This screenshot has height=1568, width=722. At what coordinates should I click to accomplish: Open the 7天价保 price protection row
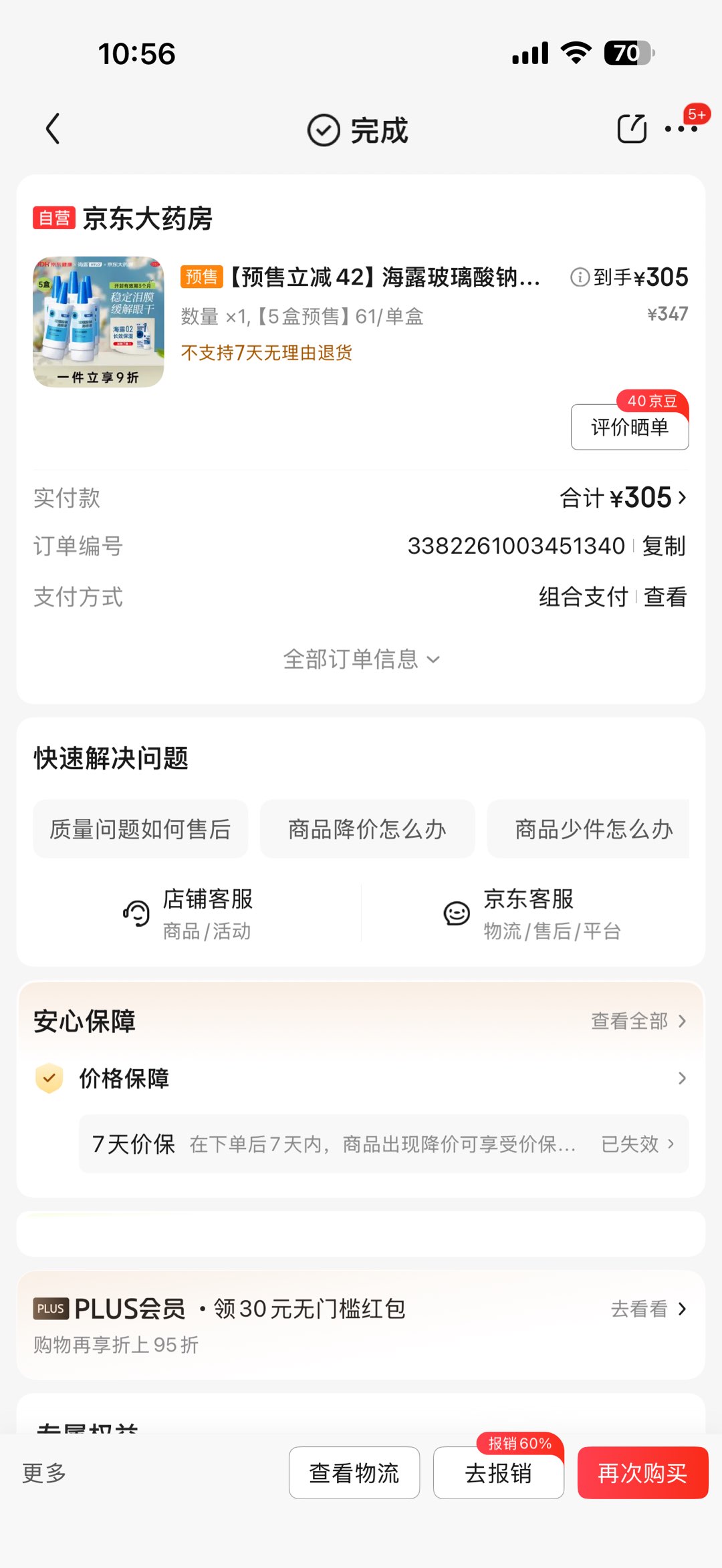tap(383, 1144)
